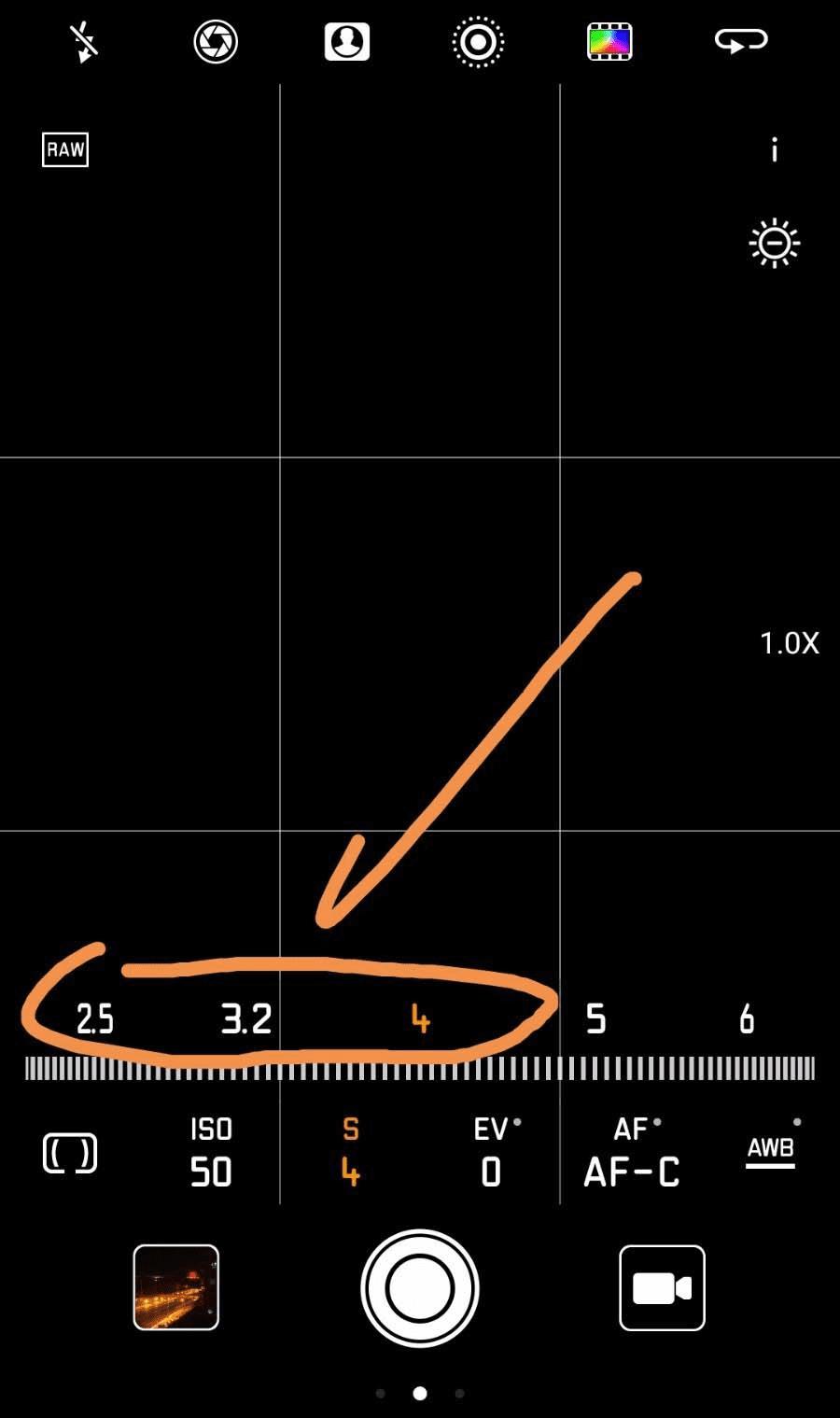840x1418 pixels.
Task: Open AWB white balance setting
Action: (770, 1150)
